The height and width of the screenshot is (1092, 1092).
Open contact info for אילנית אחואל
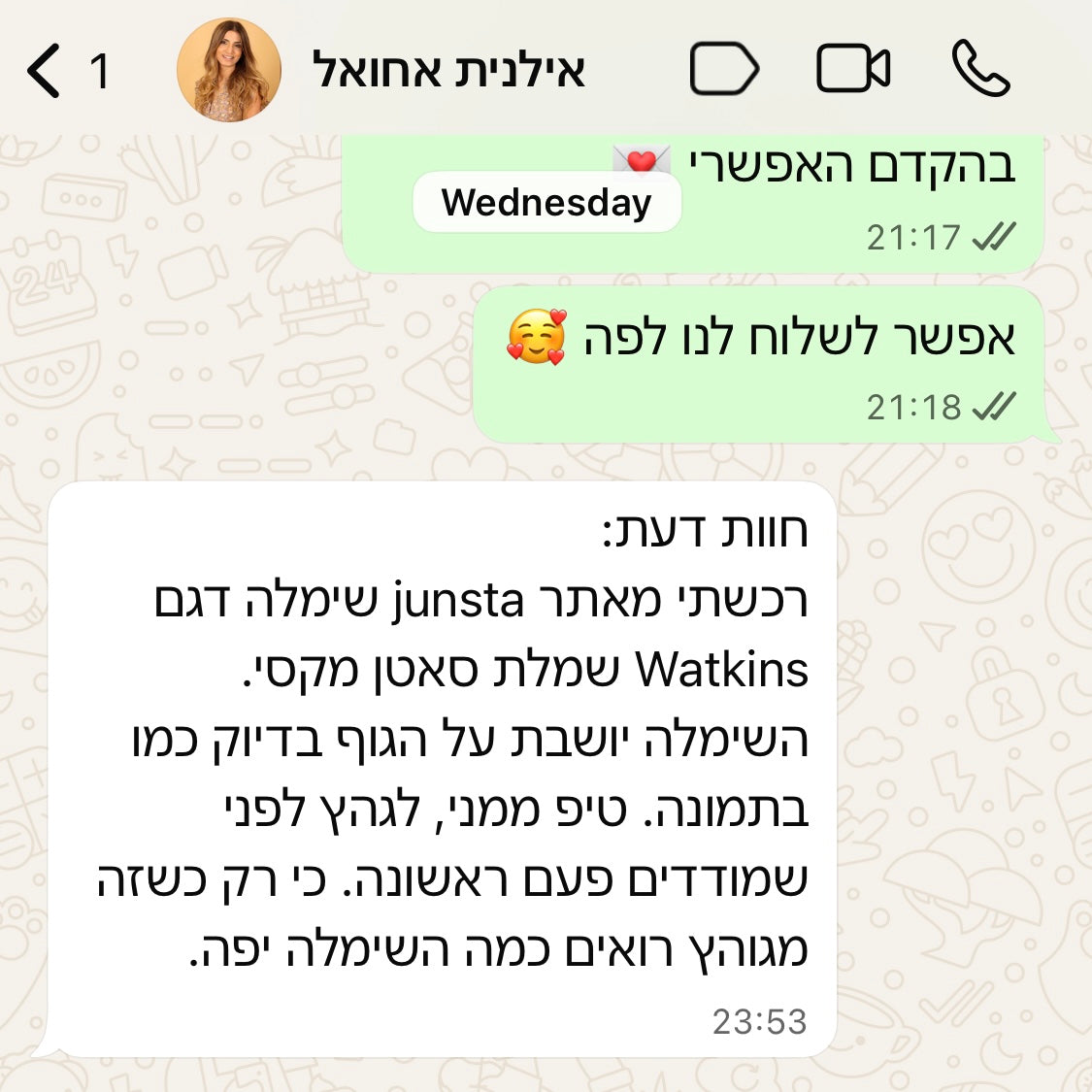pos(448,71)
